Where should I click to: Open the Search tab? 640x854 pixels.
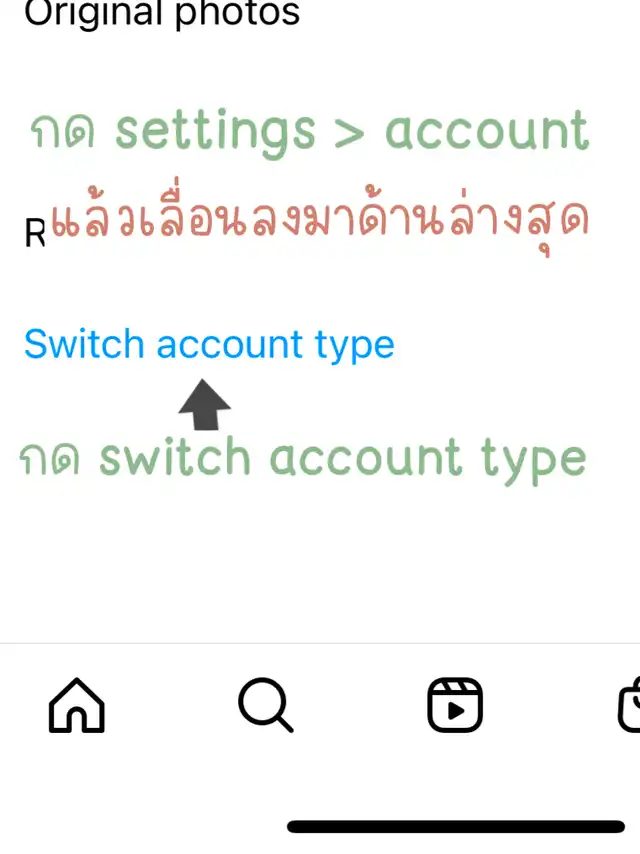(x=265, y=705)
